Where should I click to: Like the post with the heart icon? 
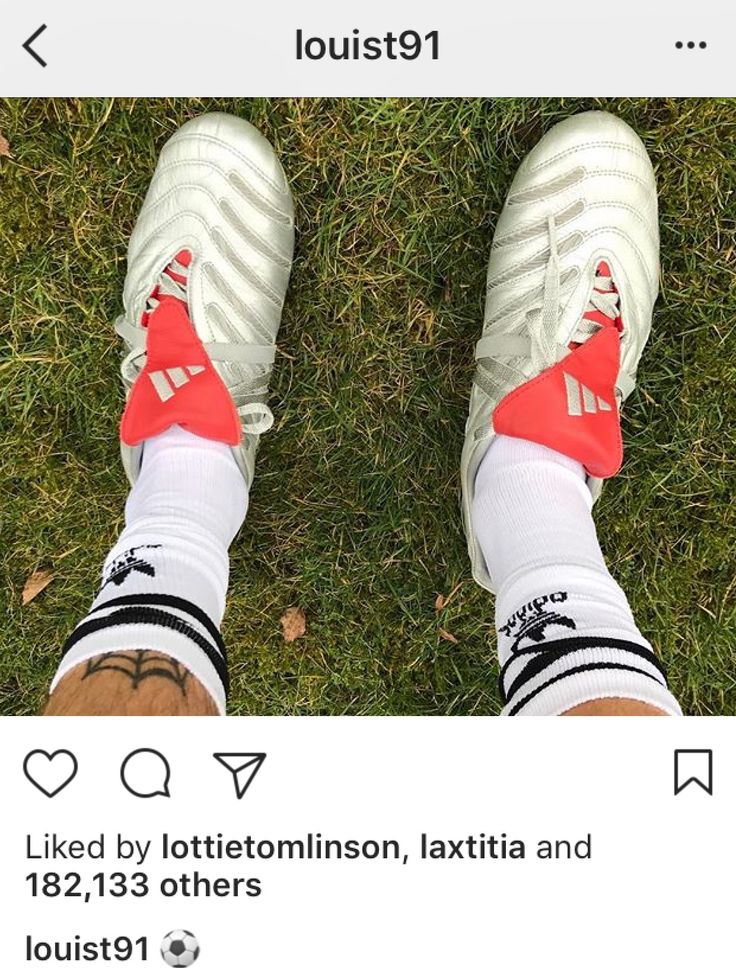[50, 774]
